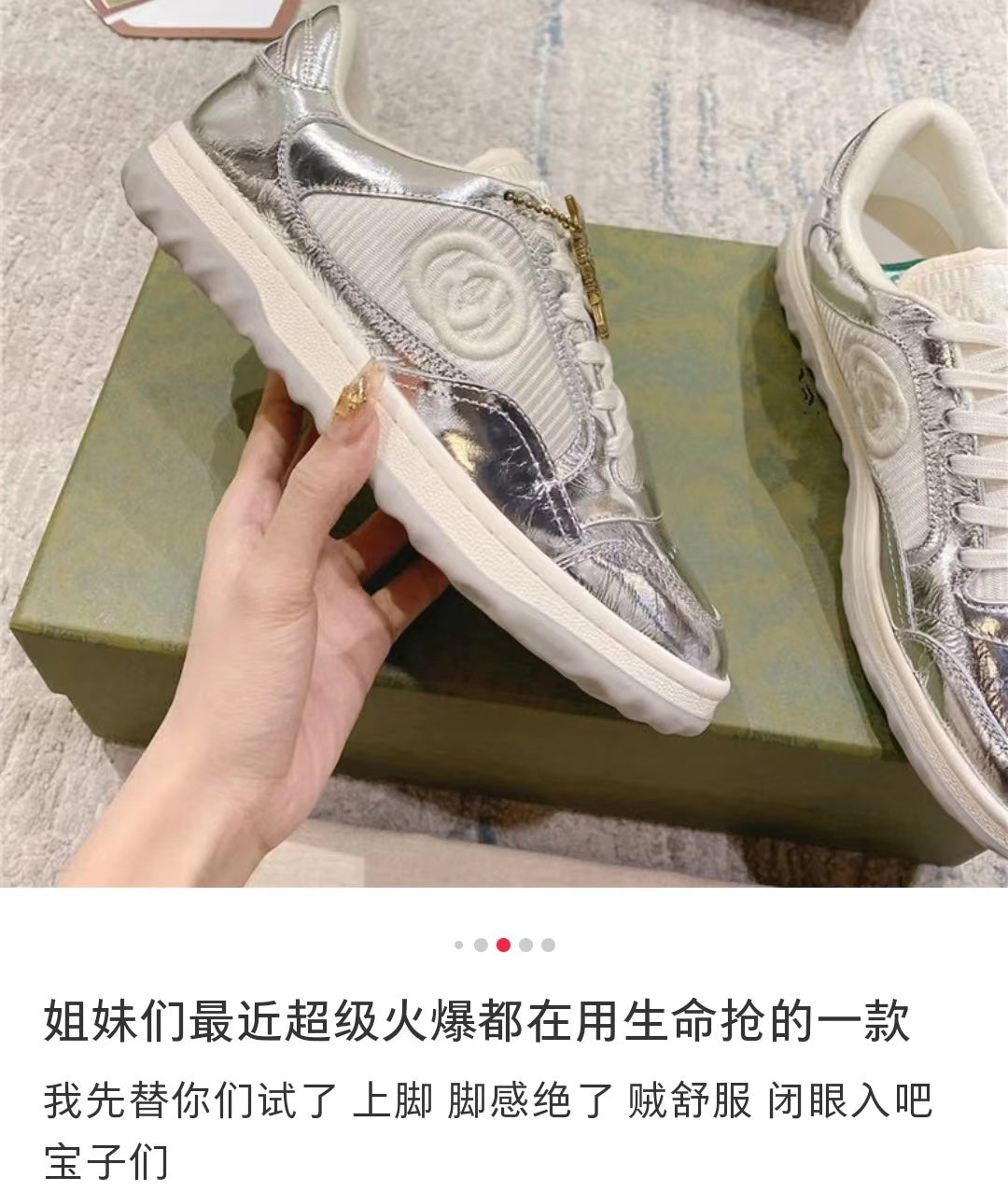This screenshot has width=1008, height=1191.
Task: Tap the image carousel page indicator dots
Action: (x=504, y=945)
